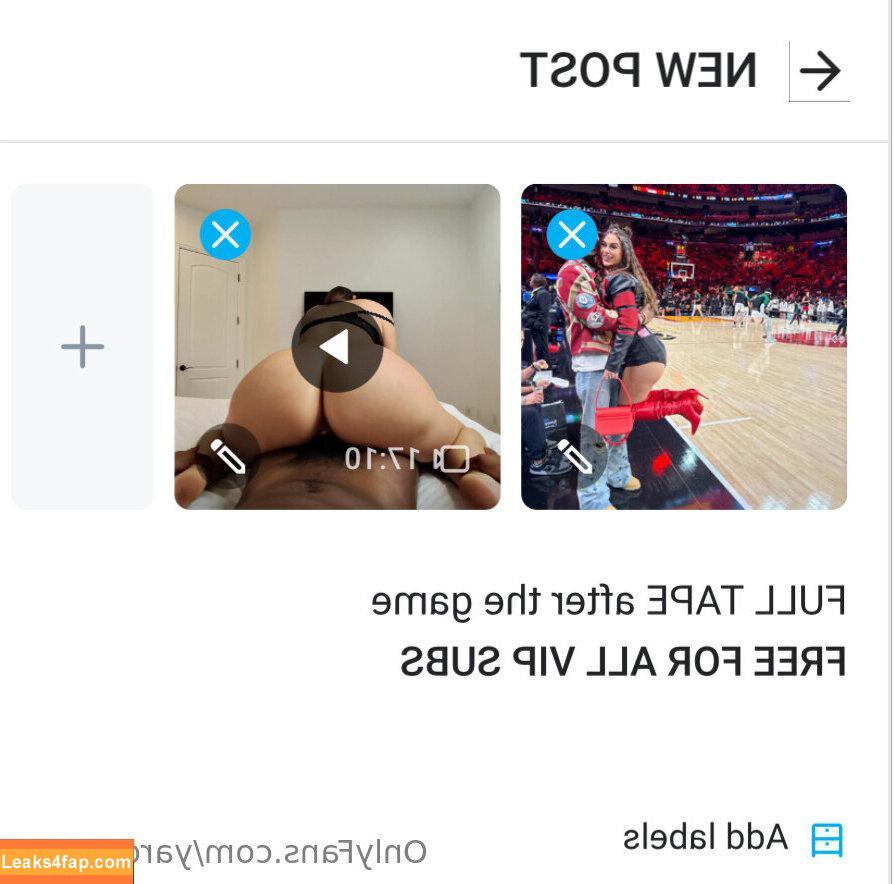
Task: Go back from the New Post screen
Action: 820,72
